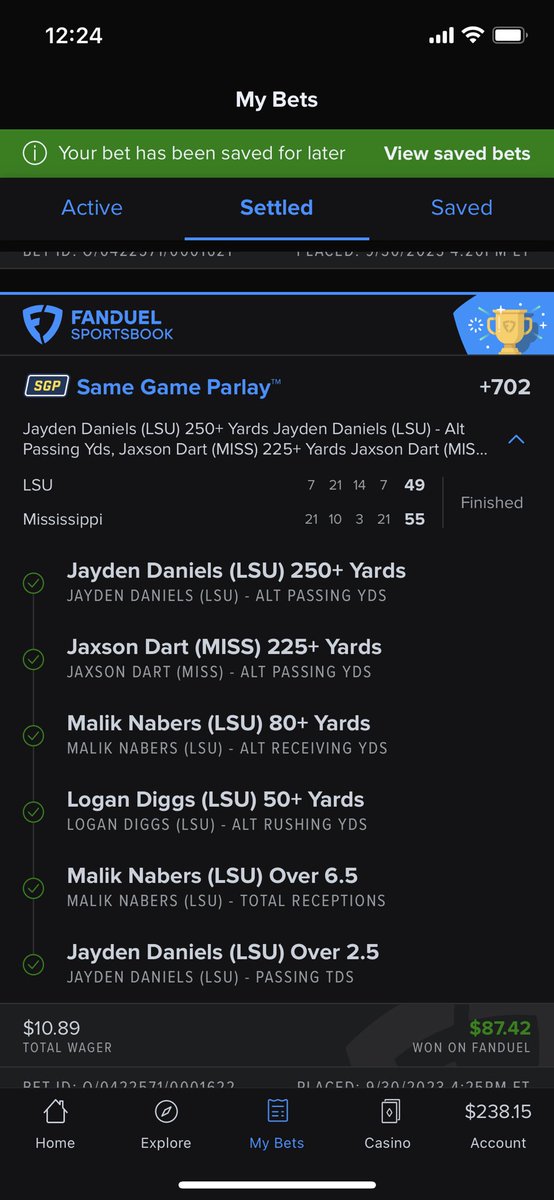
Task: Select the Settled tab
Action: coord(276,208)
